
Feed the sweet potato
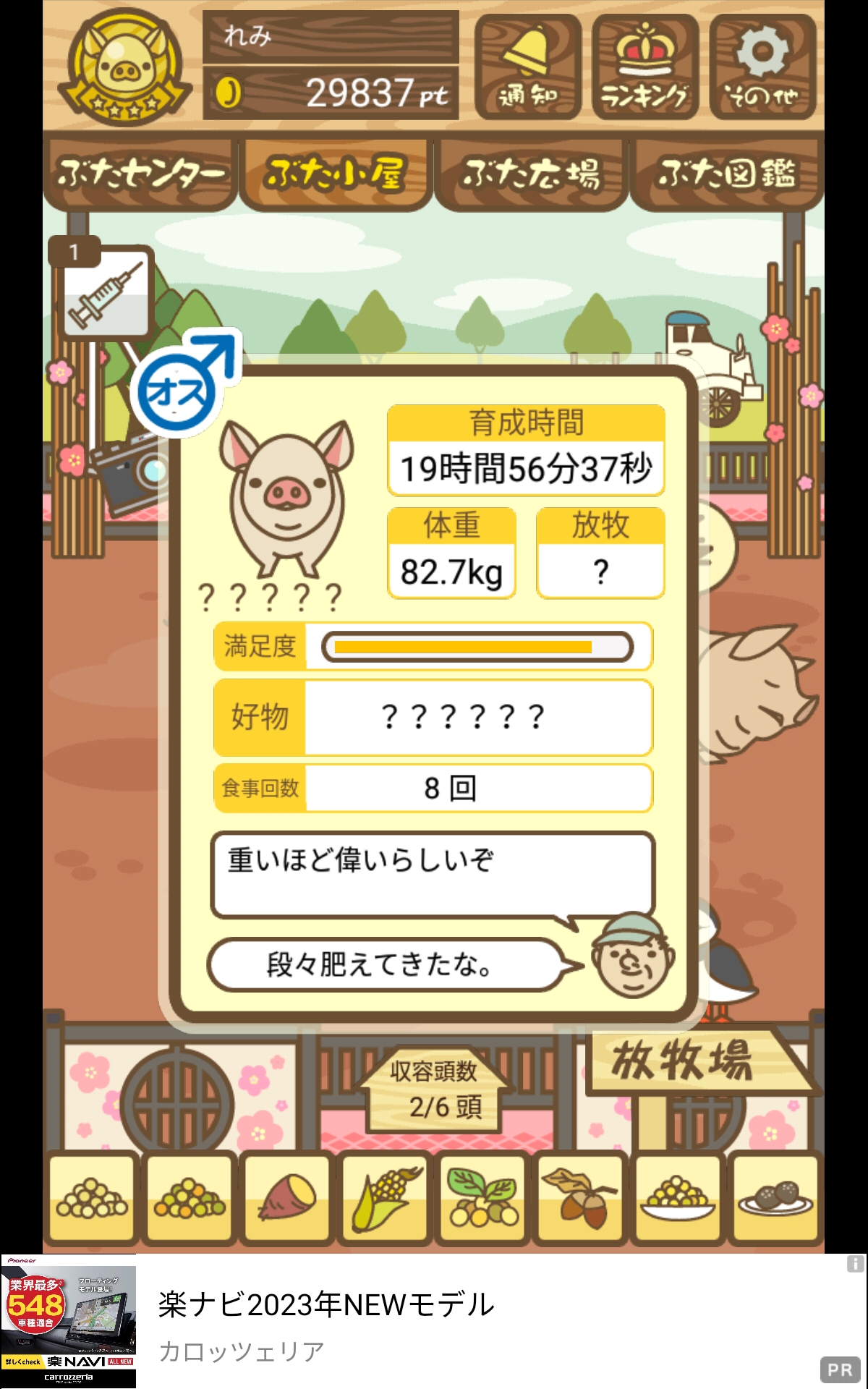coord(287,1199)
